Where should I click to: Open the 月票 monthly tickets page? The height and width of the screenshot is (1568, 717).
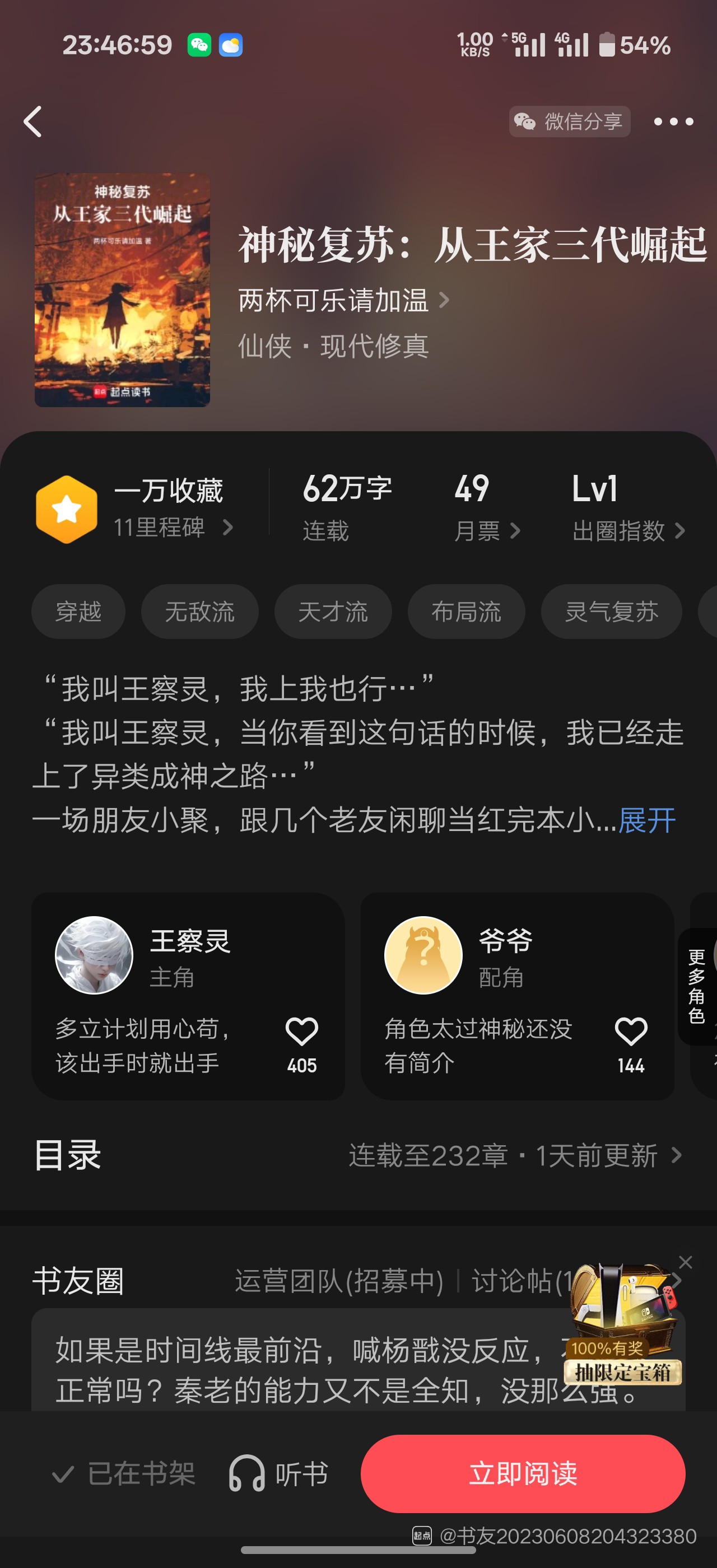tap(486, 531)
